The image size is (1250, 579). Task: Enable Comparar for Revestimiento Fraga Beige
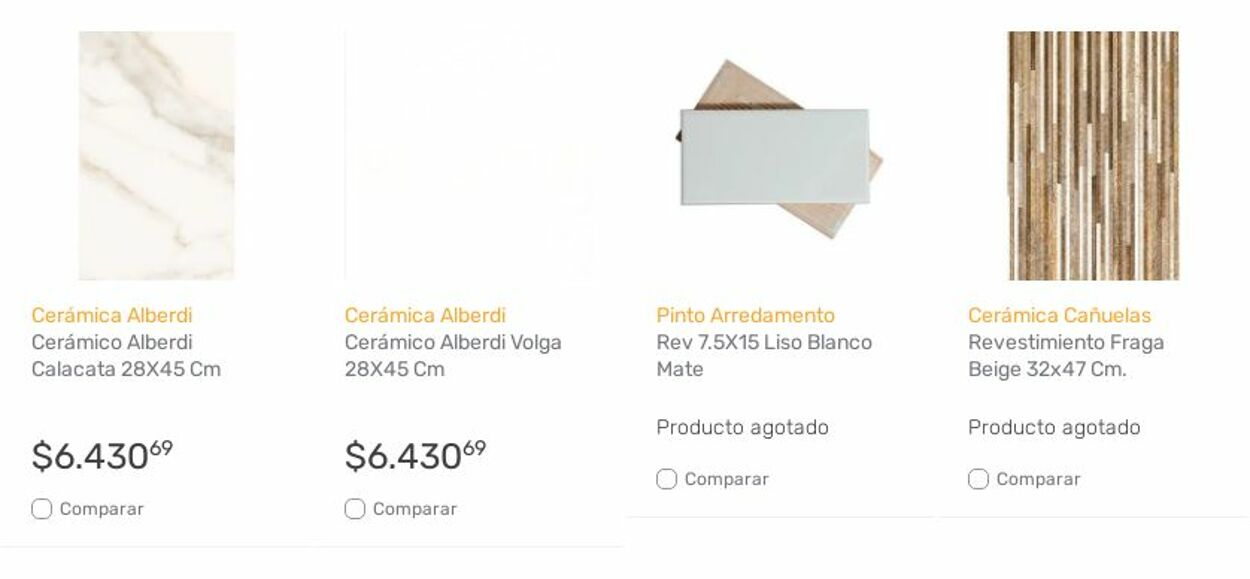click(978, 479)
